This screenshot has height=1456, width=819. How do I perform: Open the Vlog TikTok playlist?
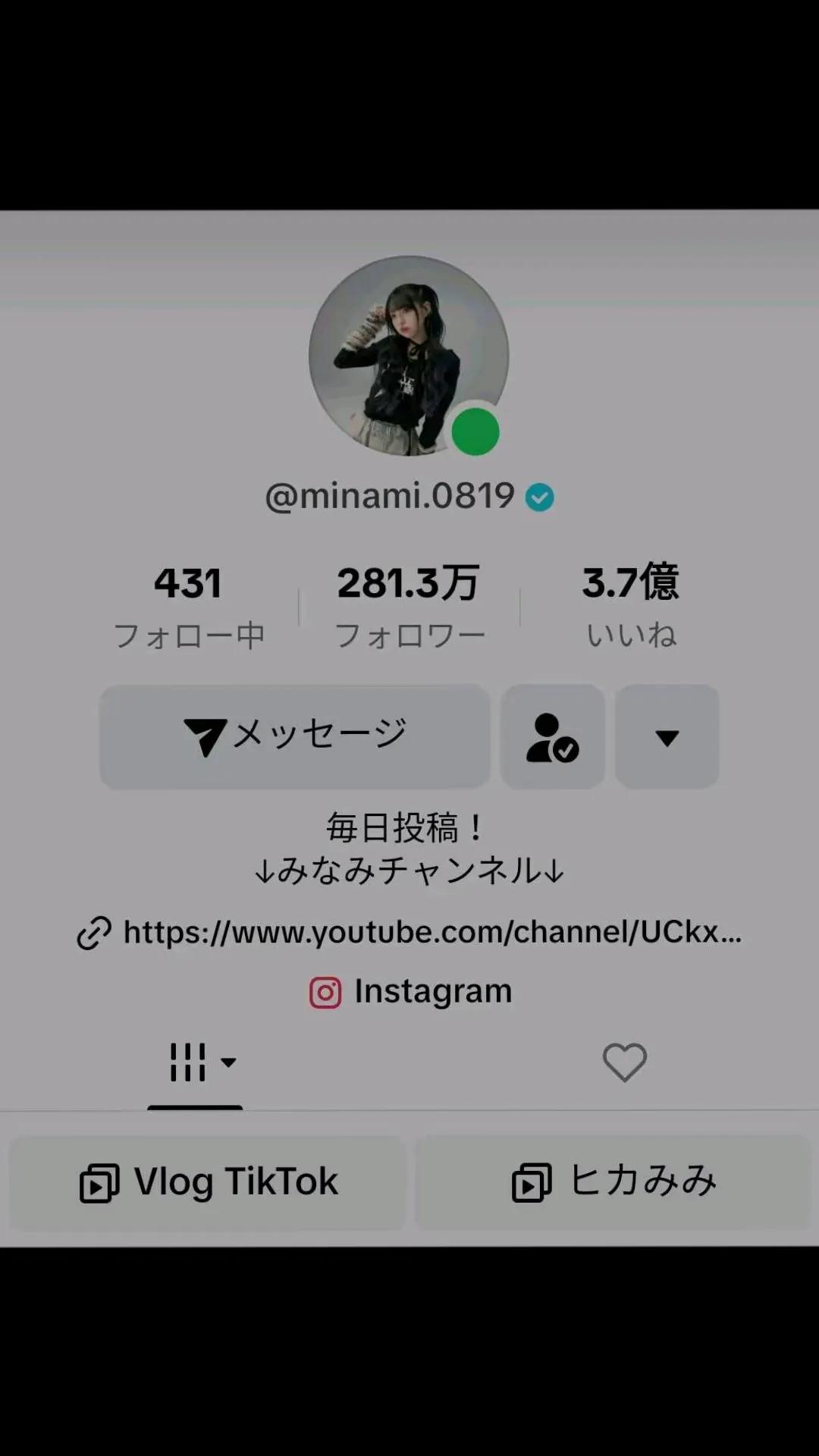(x=208, y=1182)
